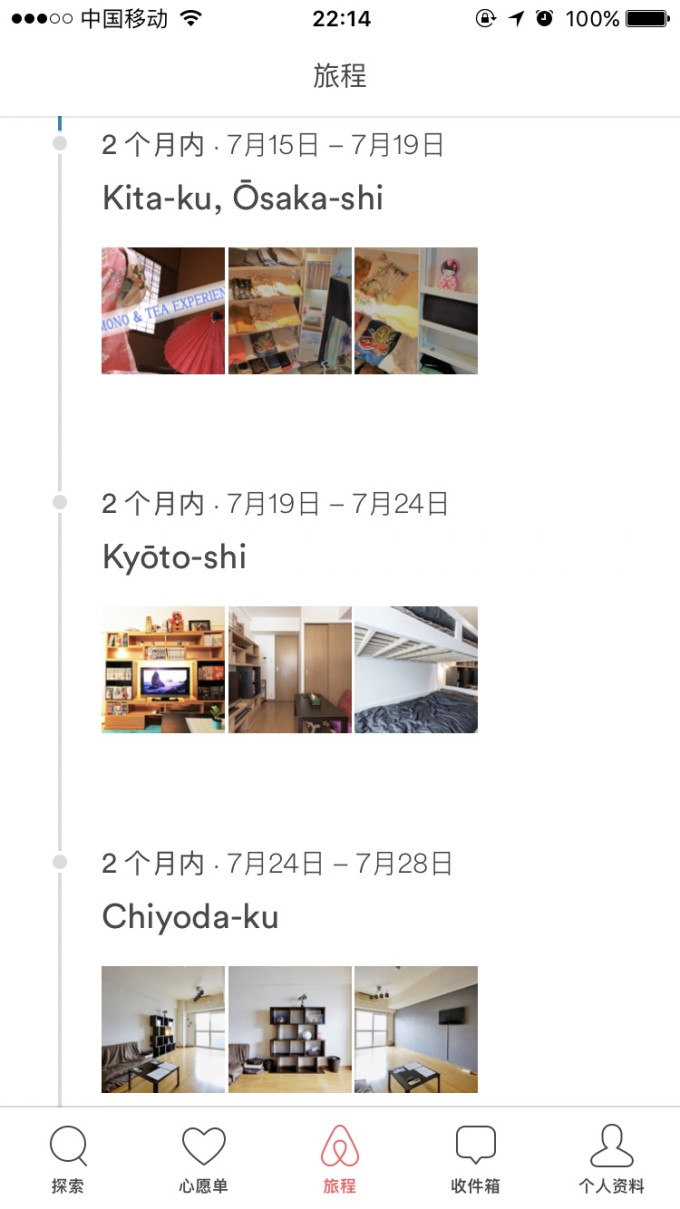View the black bookshelf photo in Chiyoda-ku trip
Screen dimensions: 680x1209
[x=290, y=1029]
